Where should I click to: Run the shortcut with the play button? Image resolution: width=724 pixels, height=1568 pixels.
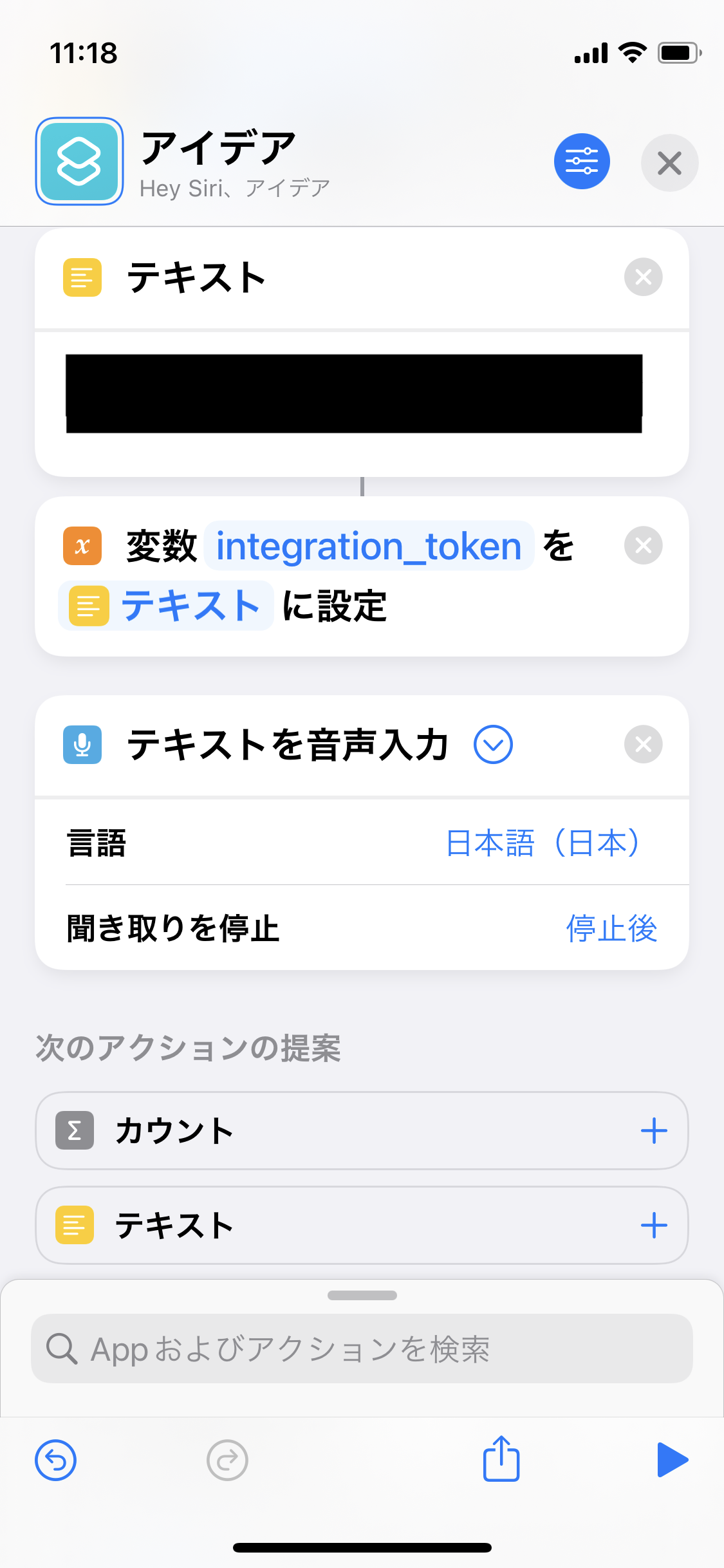click(x=671, y=1460)
